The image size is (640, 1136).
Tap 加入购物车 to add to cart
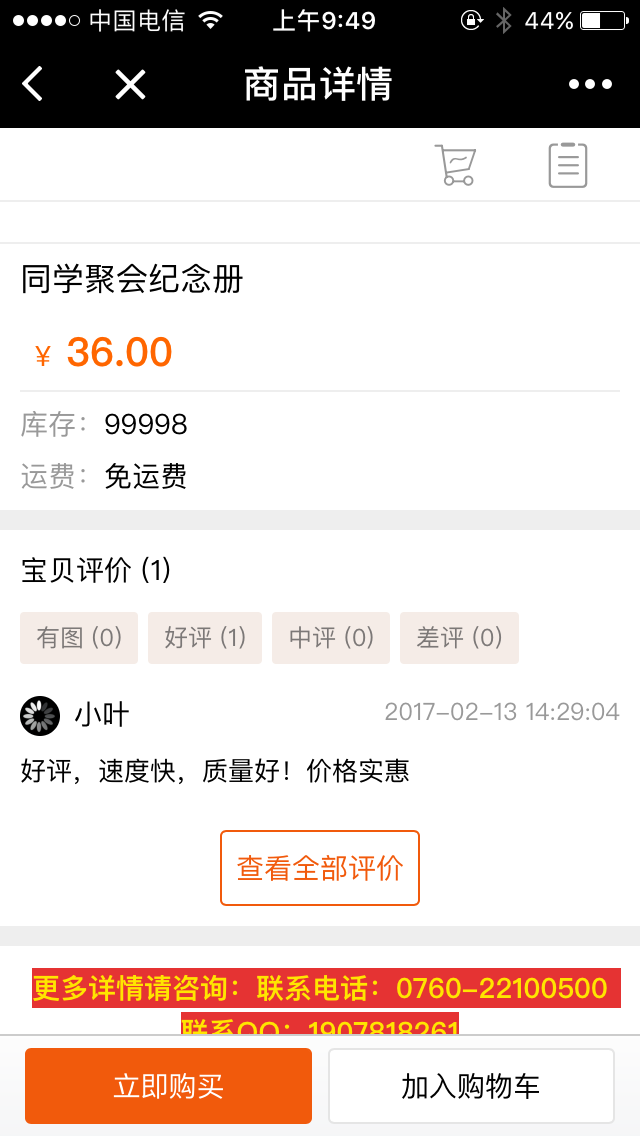471,1085
